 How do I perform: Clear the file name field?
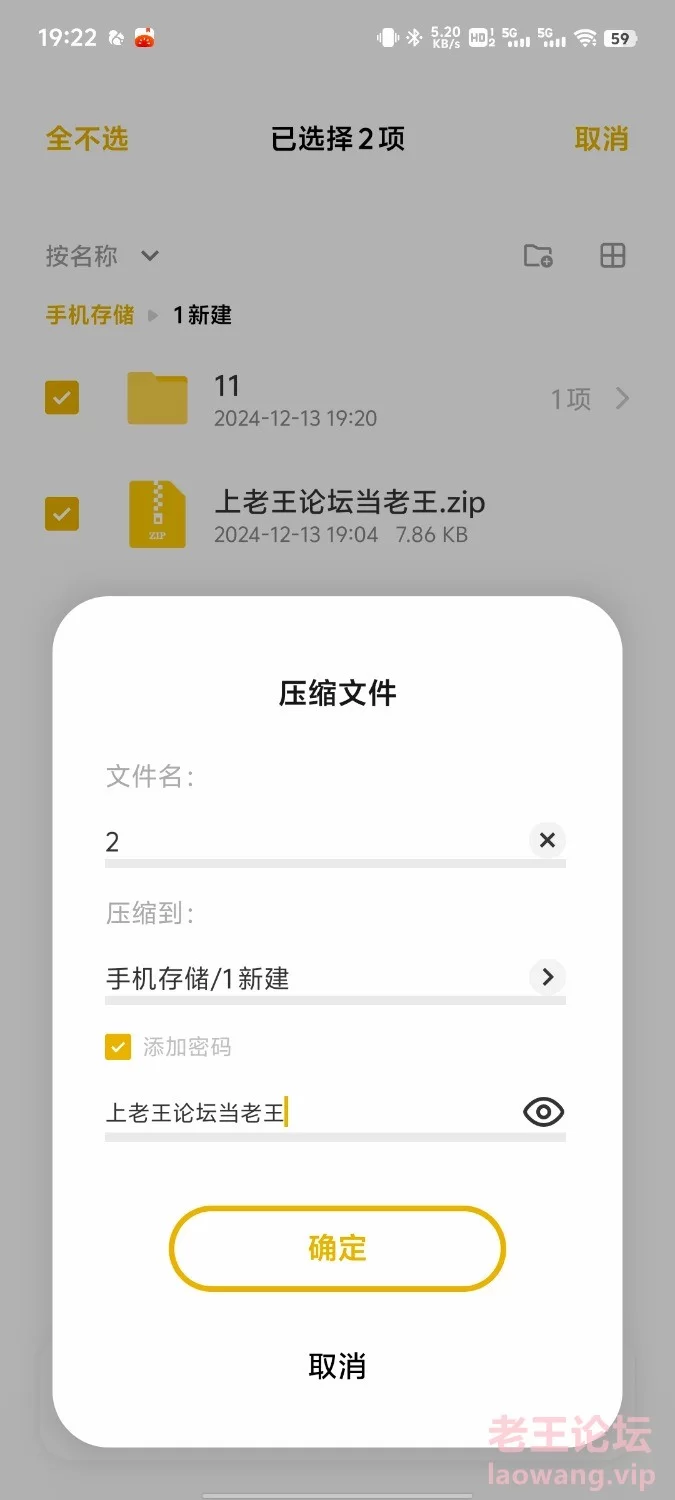pos(547,840)
